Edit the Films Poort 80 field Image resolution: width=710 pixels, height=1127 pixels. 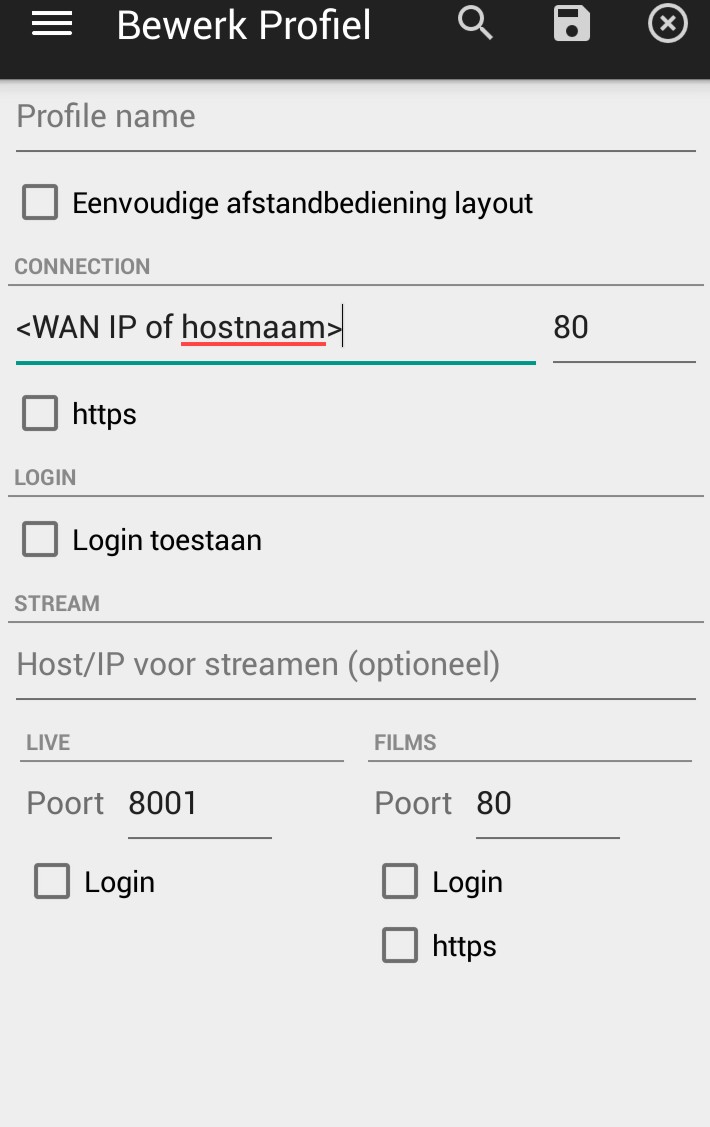[x=546, y=804]
